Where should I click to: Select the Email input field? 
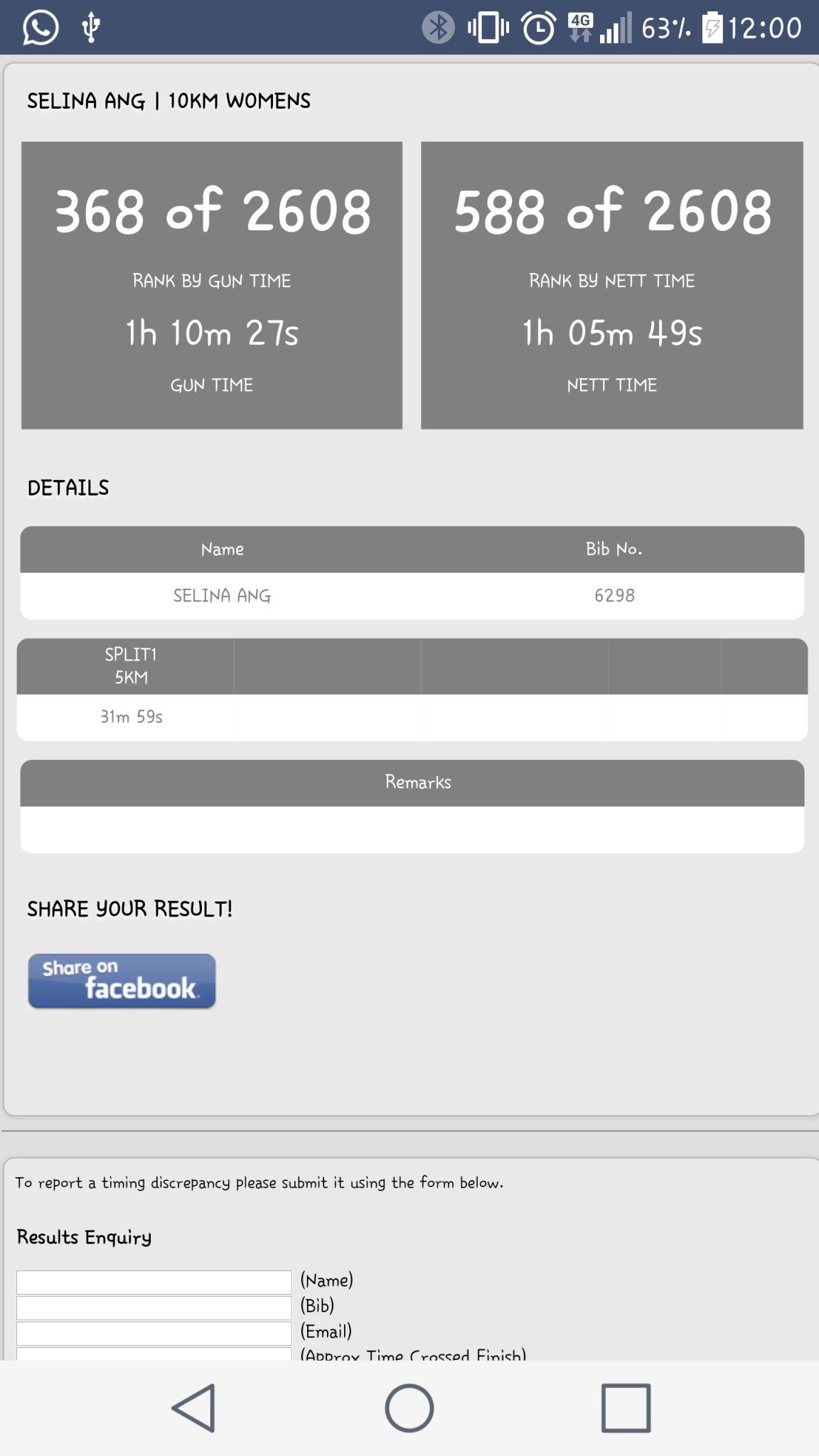point(154,1333)
